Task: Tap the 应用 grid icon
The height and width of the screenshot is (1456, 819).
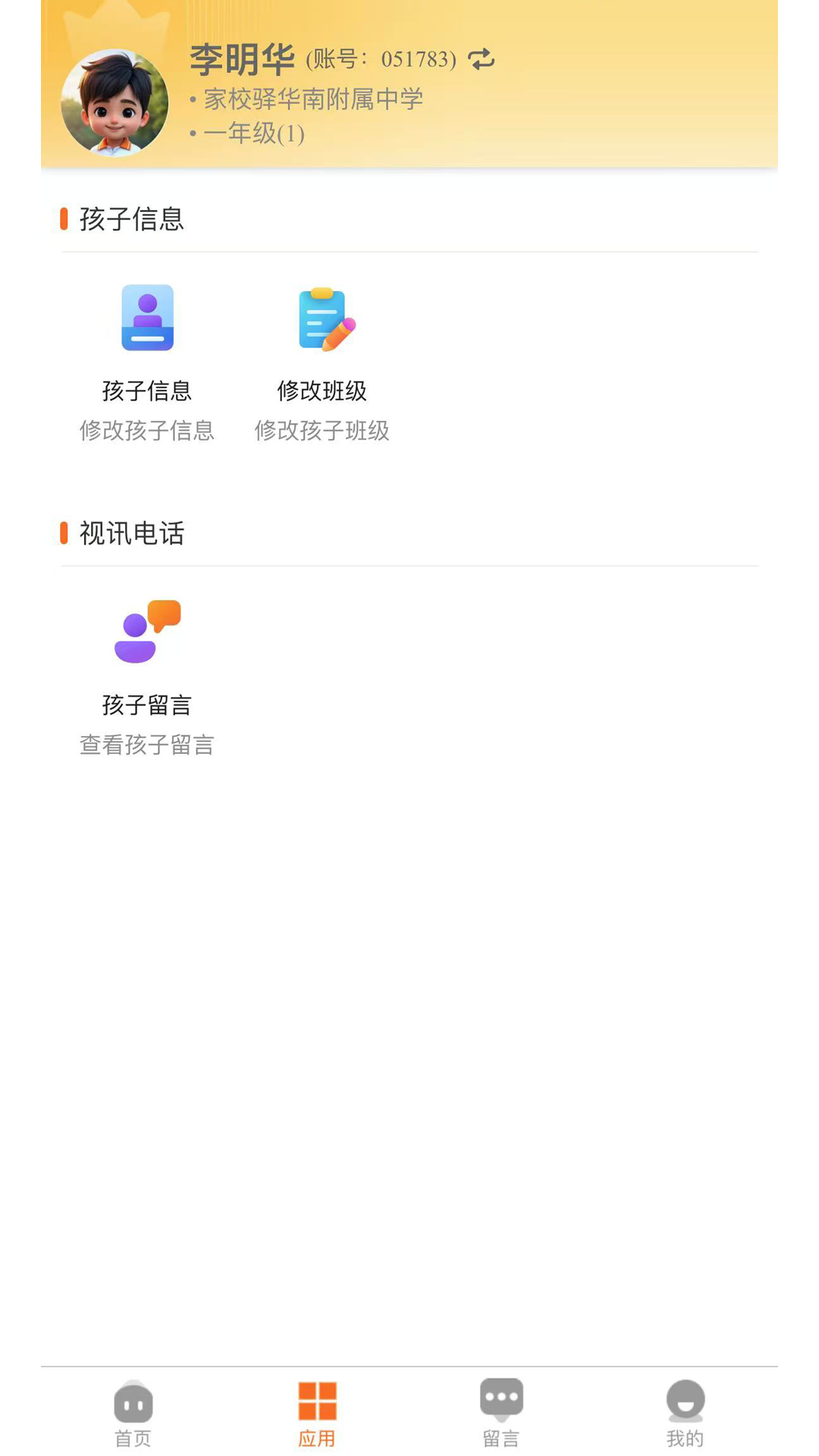Action: click(318, 1404)
